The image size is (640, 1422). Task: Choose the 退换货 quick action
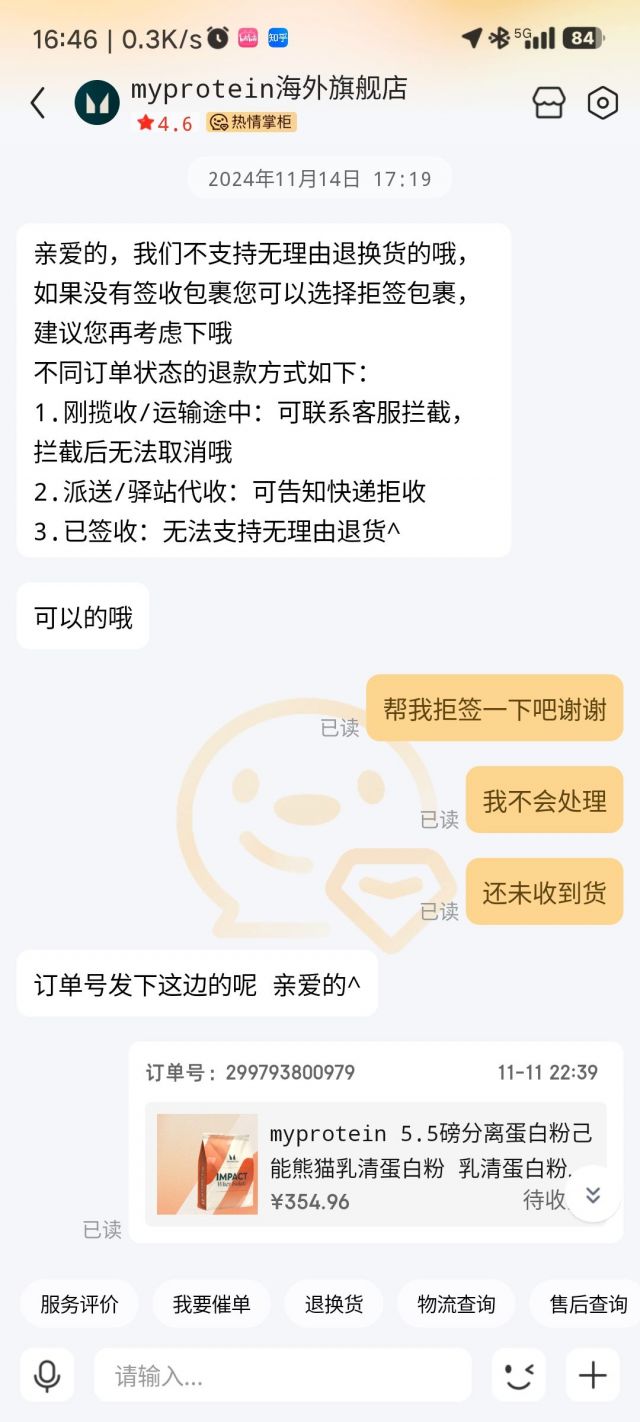coord(333,1304)
